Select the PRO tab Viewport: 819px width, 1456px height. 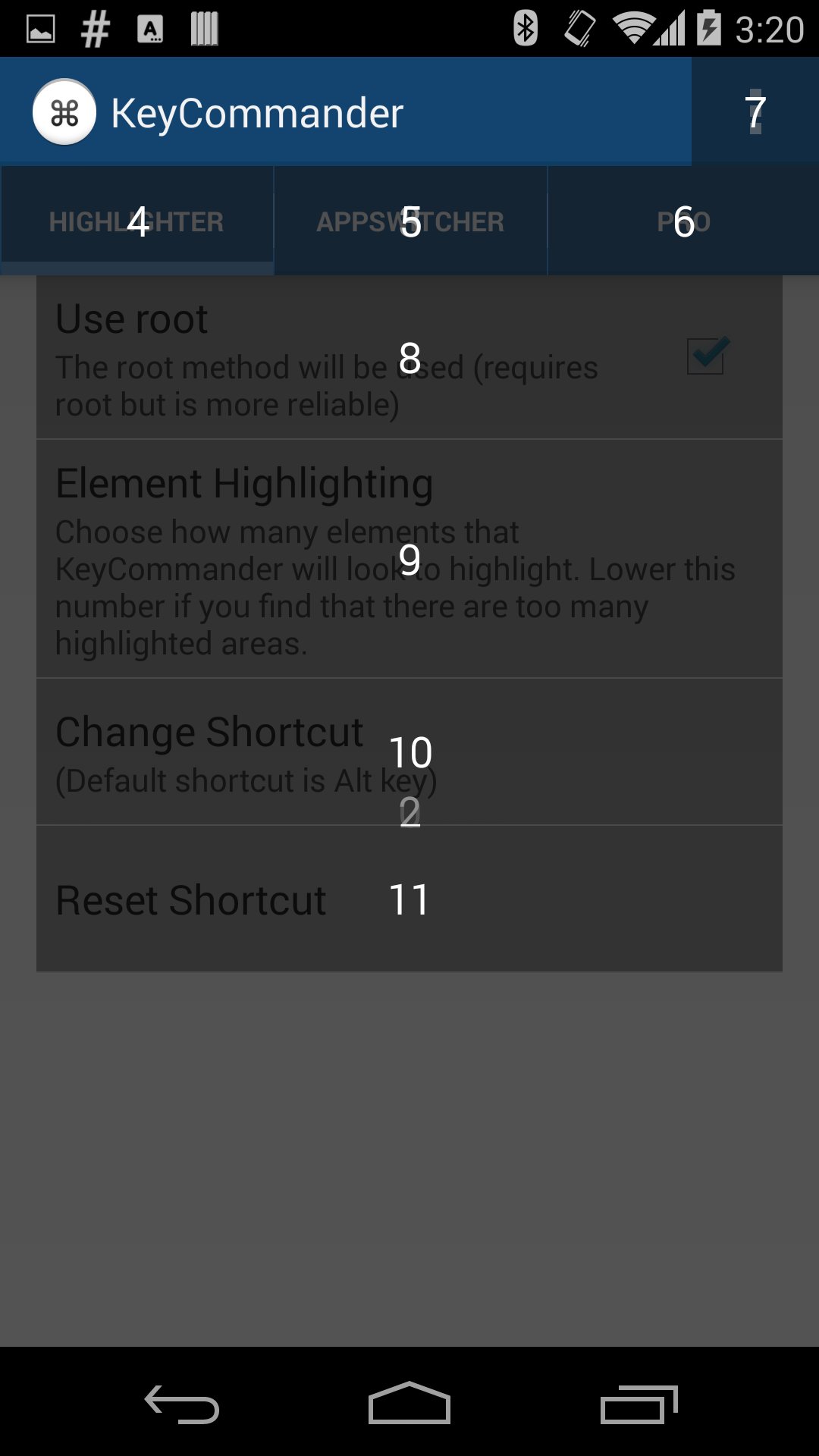point(682,221)
